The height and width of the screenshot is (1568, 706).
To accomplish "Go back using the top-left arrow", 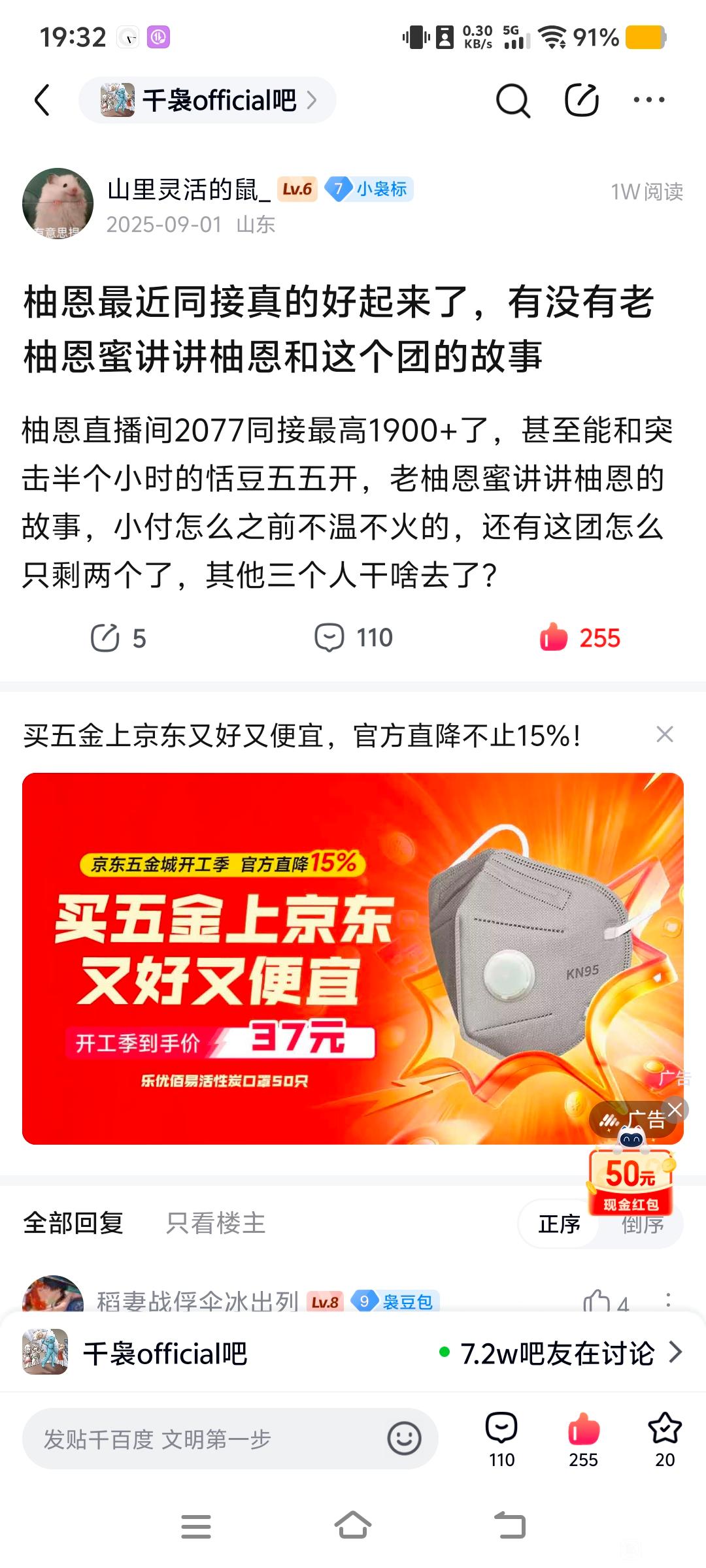I will (x=42, y=100).
